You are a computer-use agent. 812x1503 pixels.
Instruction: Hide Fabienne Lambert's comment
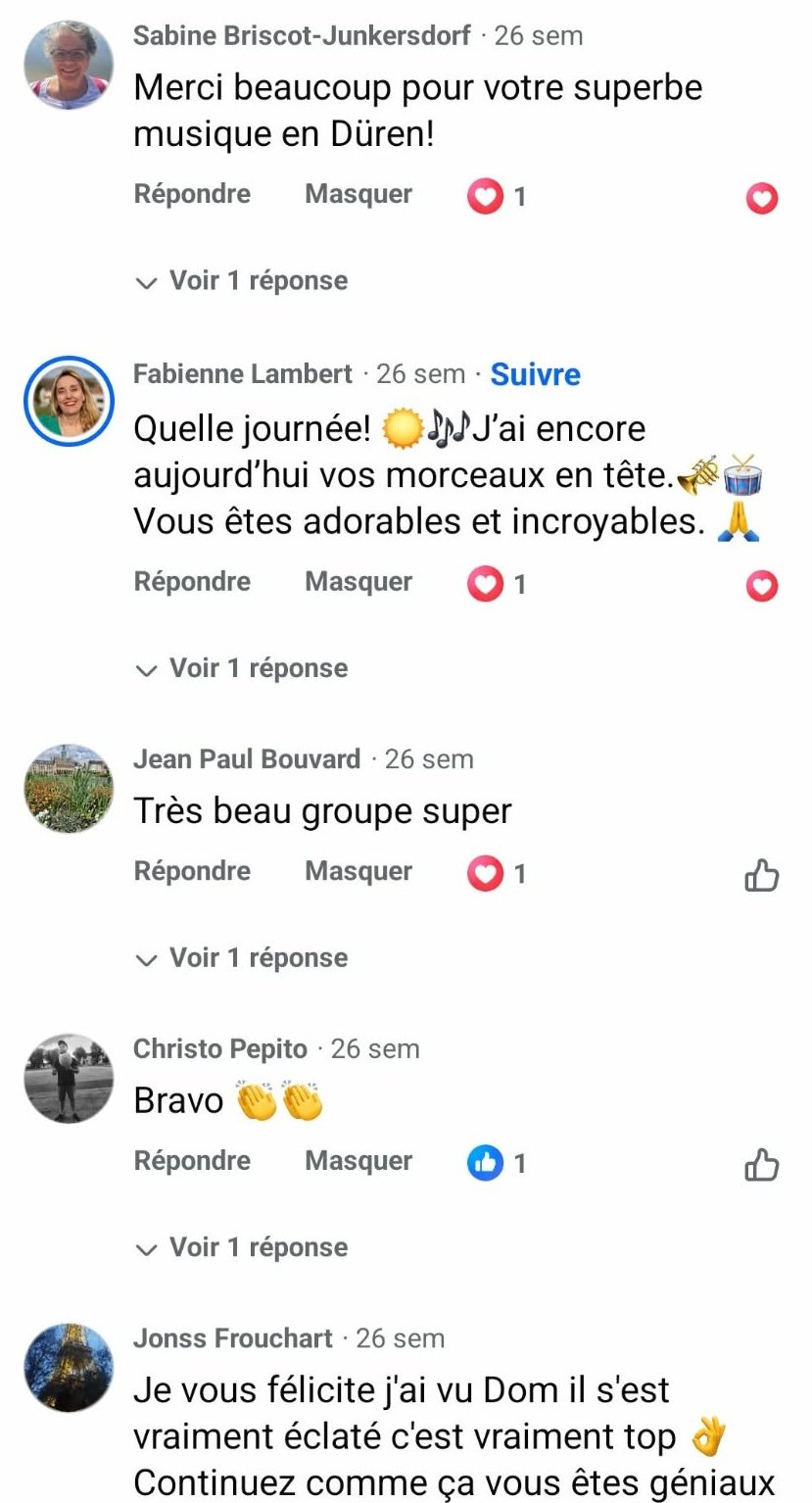(x=358, y=582)
